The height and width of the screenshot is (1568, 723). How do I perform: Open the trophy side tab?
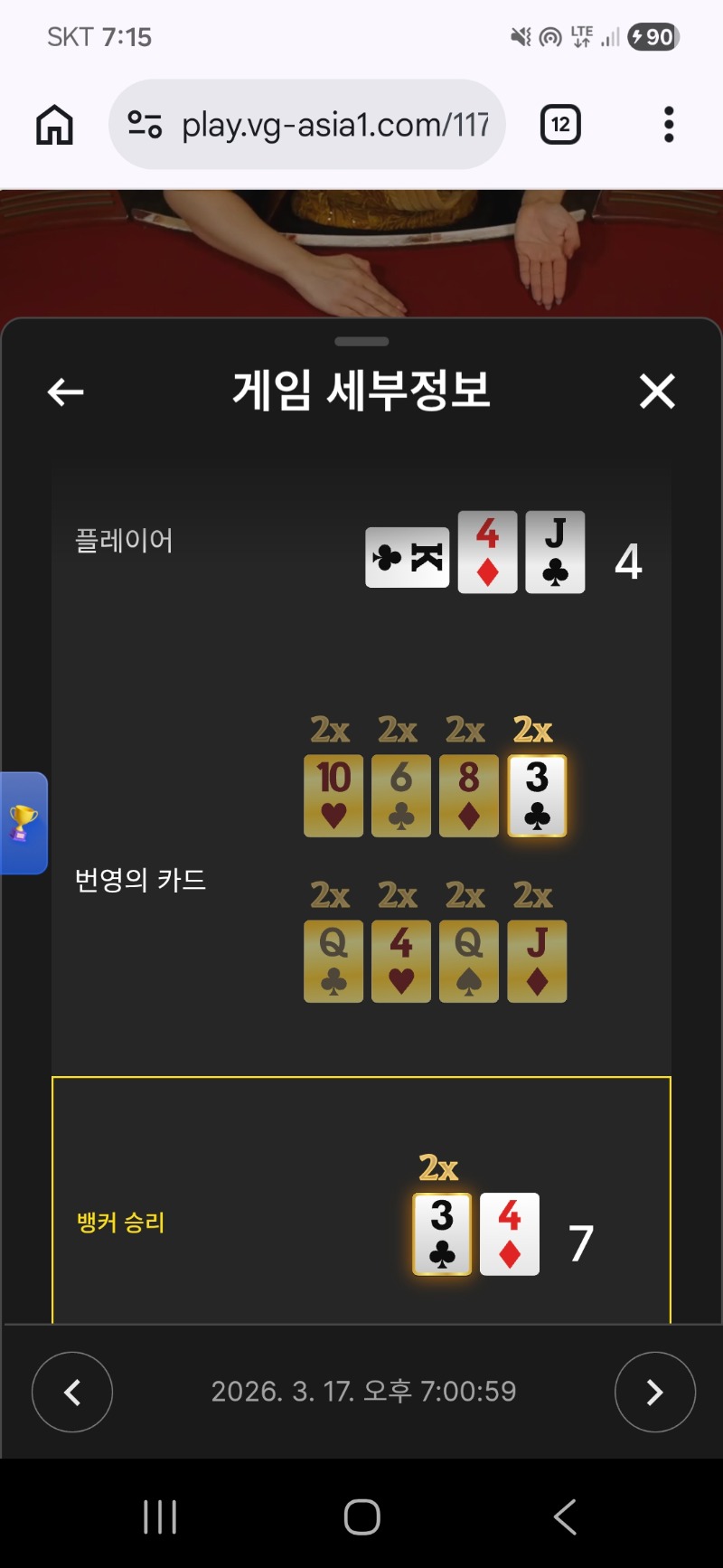(23, 823)
